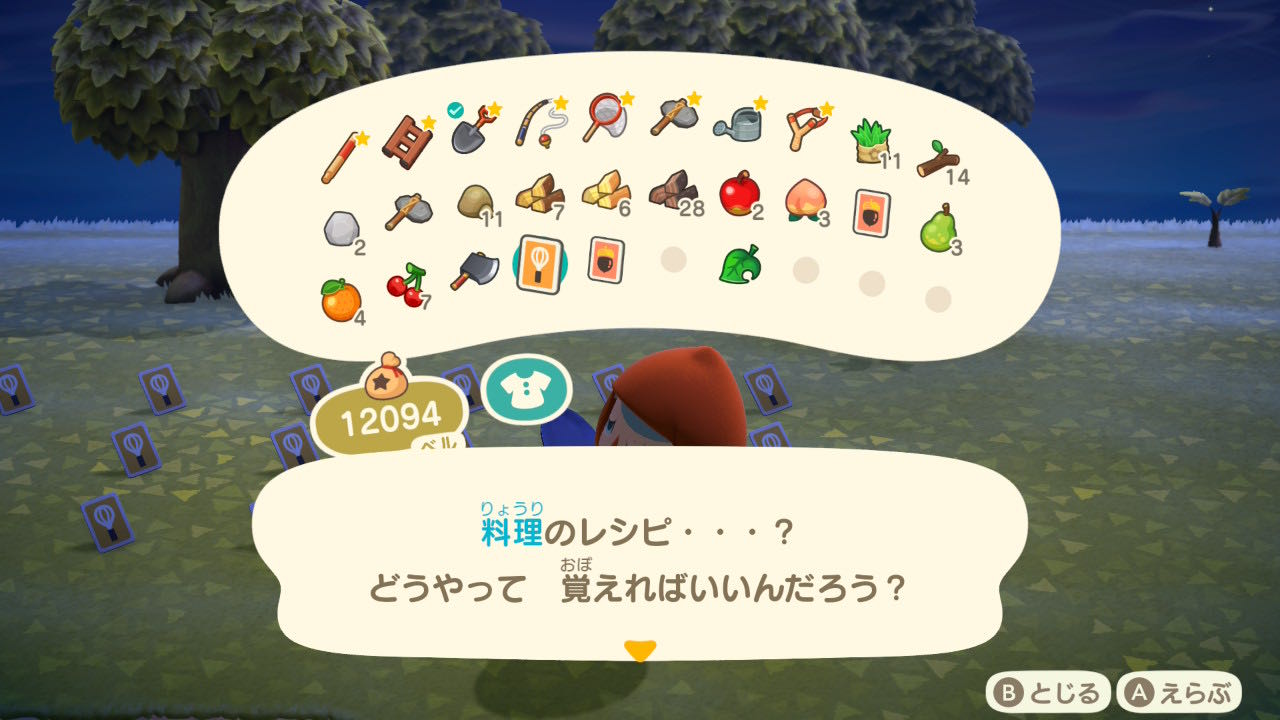Select the stack of 28 hardwood
Image resolution: width=1280 pixels, height=720 pixels.
(x=672, y=190)
